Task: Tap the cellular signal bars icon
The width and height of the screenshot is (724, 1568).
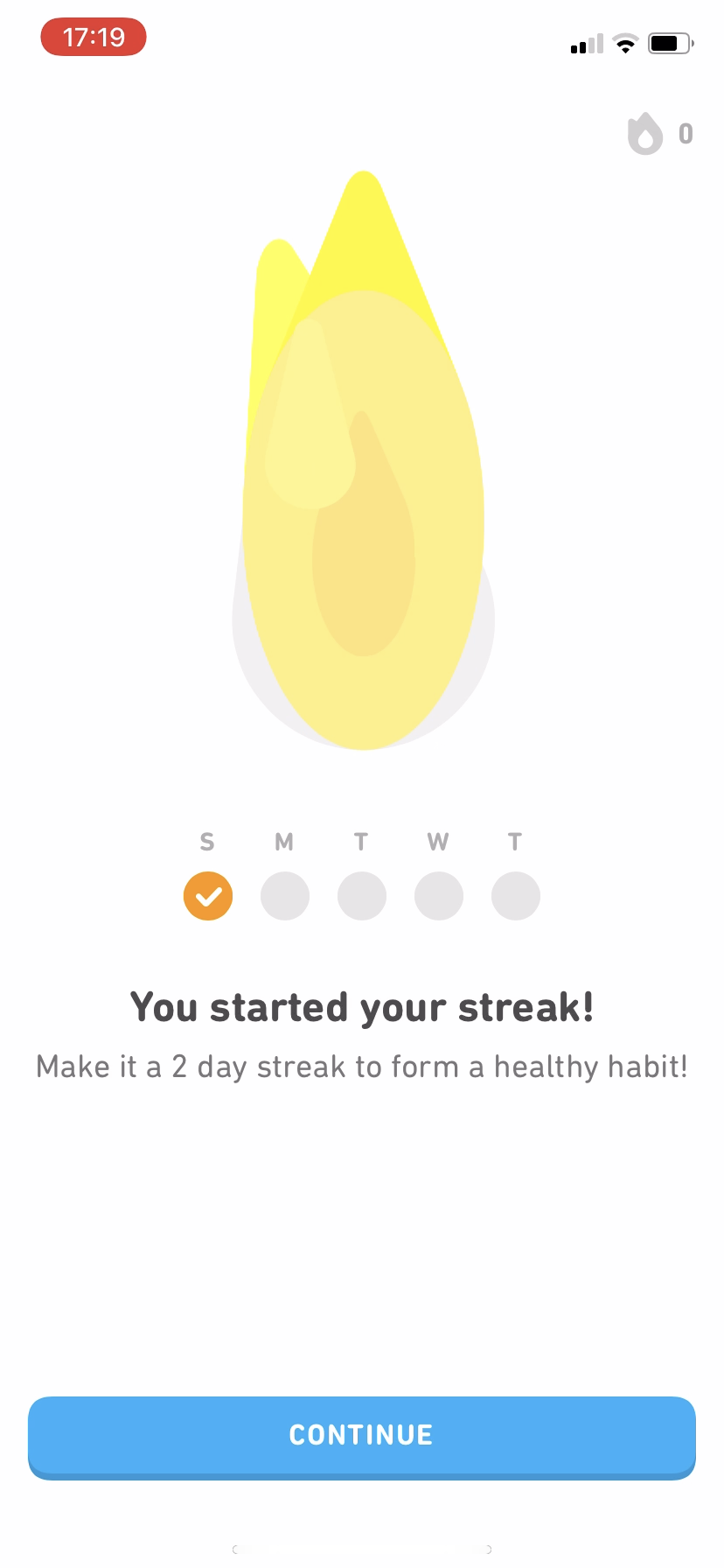Action: point(584,44)
